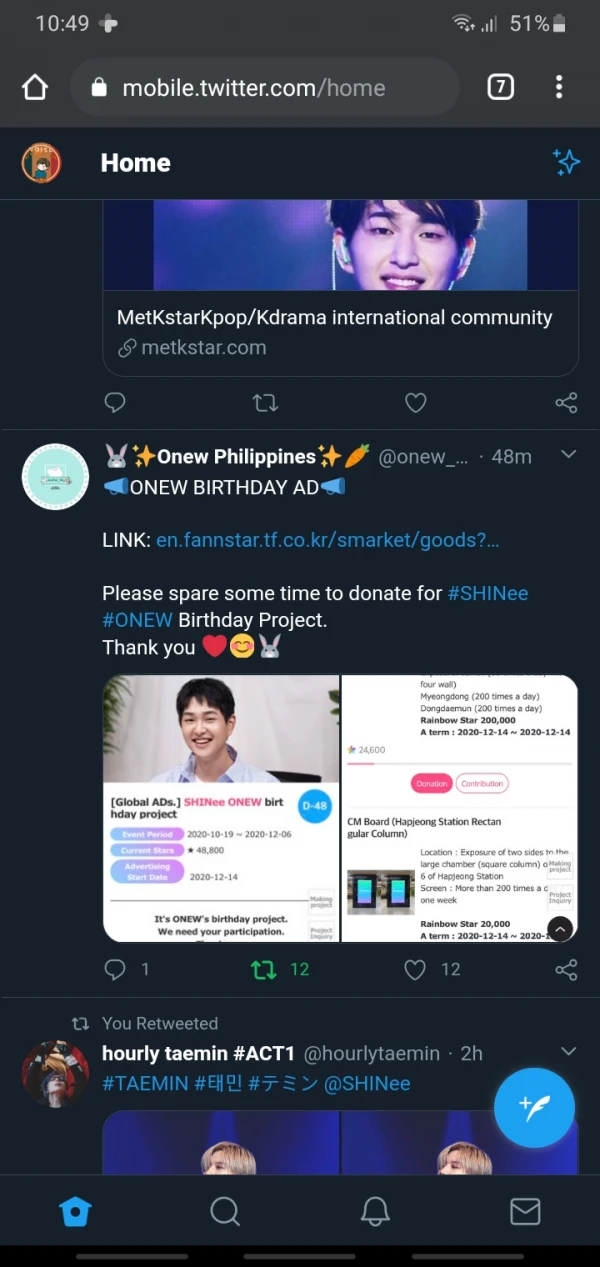This screenshot has width=600, height=1267.
Task: Expand options for Onew Philippines tweet
Action: pyautogui.click(x=568, y=456)
